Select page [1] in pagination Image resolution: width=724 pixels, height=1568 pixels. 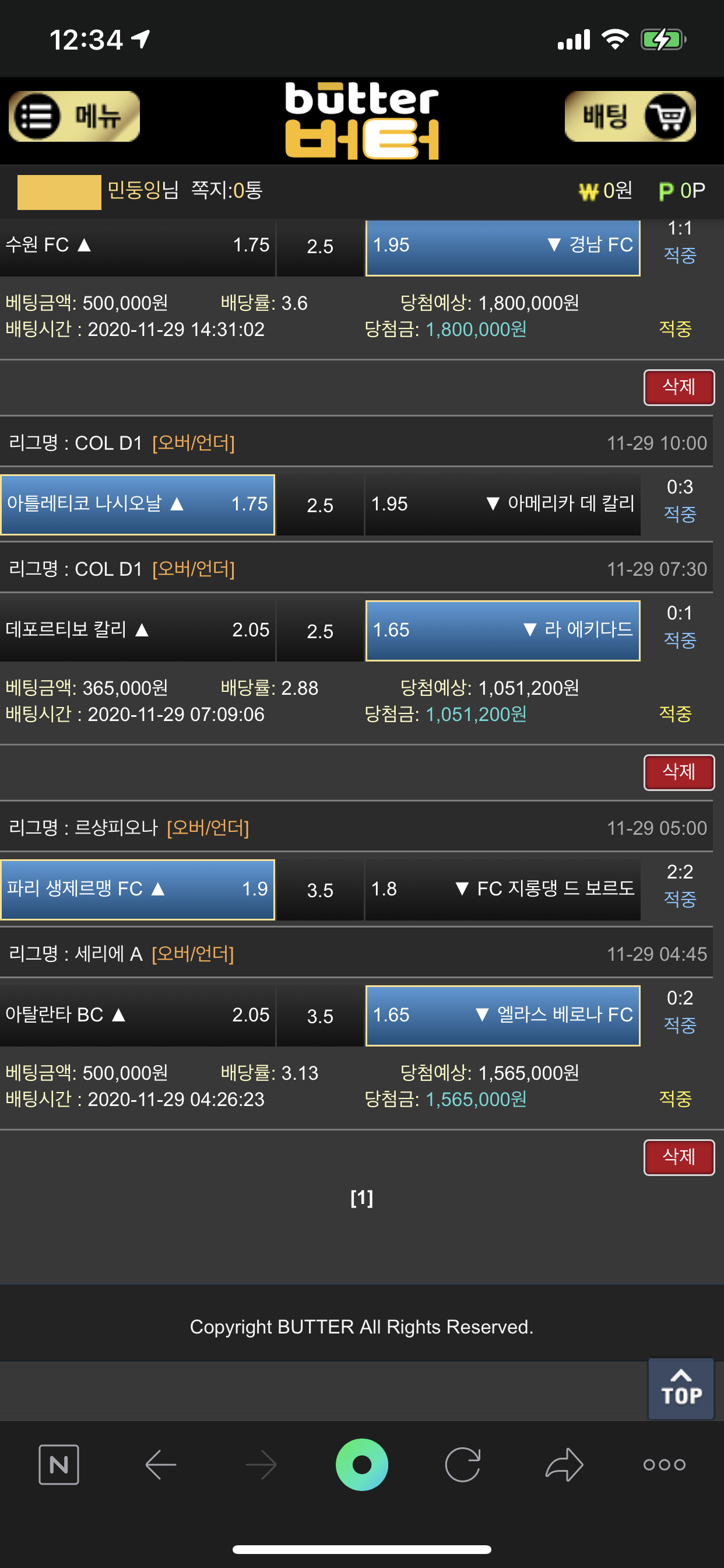[x=361, y=1198]
